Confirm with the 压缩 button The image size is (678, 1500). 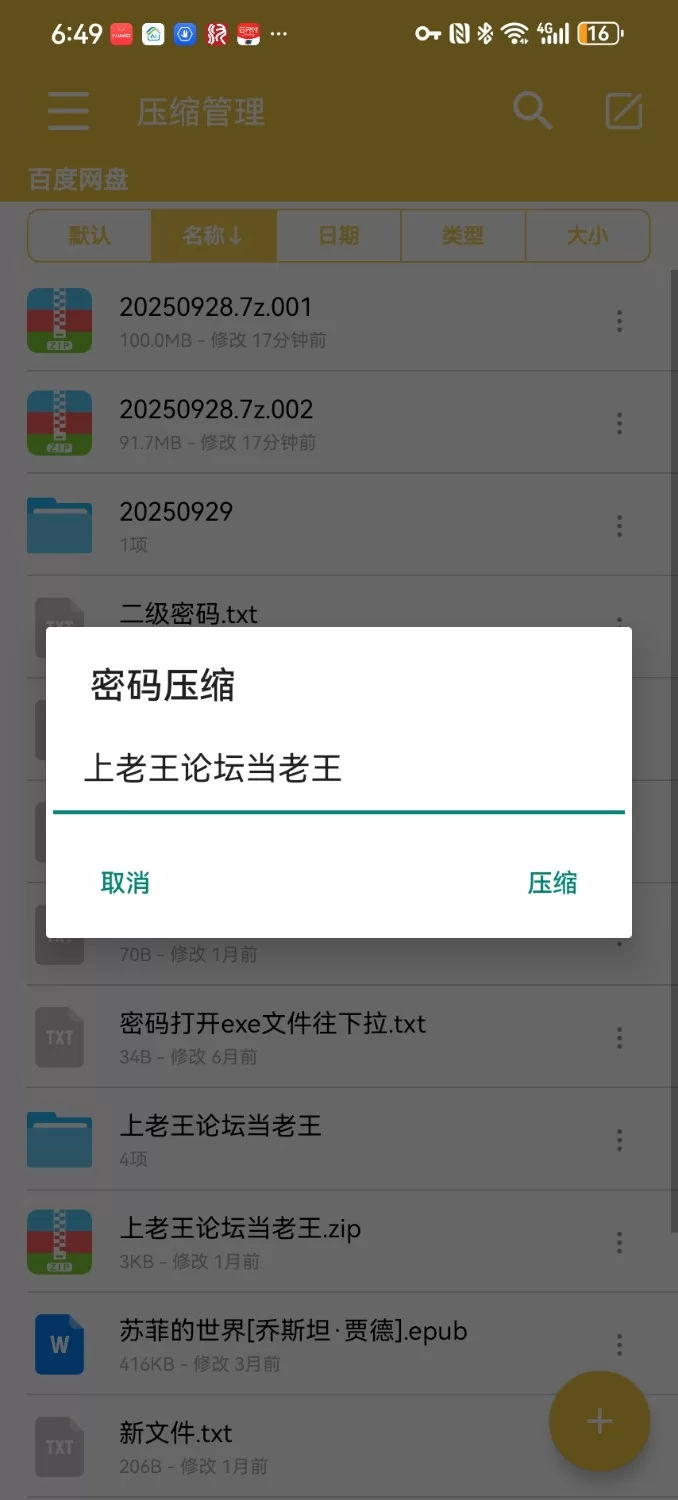[552, 883]
